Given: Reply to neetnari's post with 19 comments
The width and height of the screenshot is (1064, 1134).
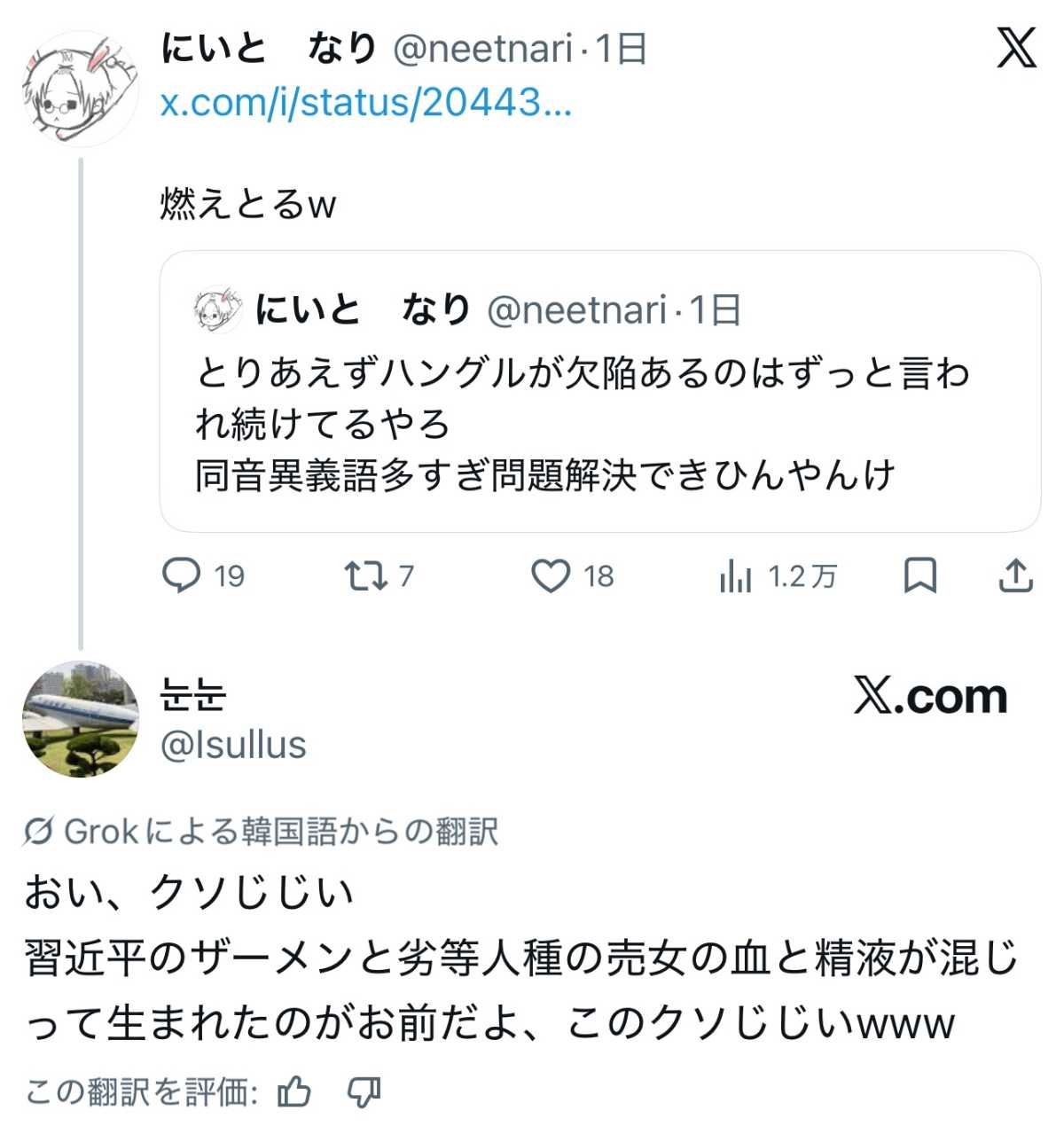Looking at the screenshot, I should tap(182, 575).
